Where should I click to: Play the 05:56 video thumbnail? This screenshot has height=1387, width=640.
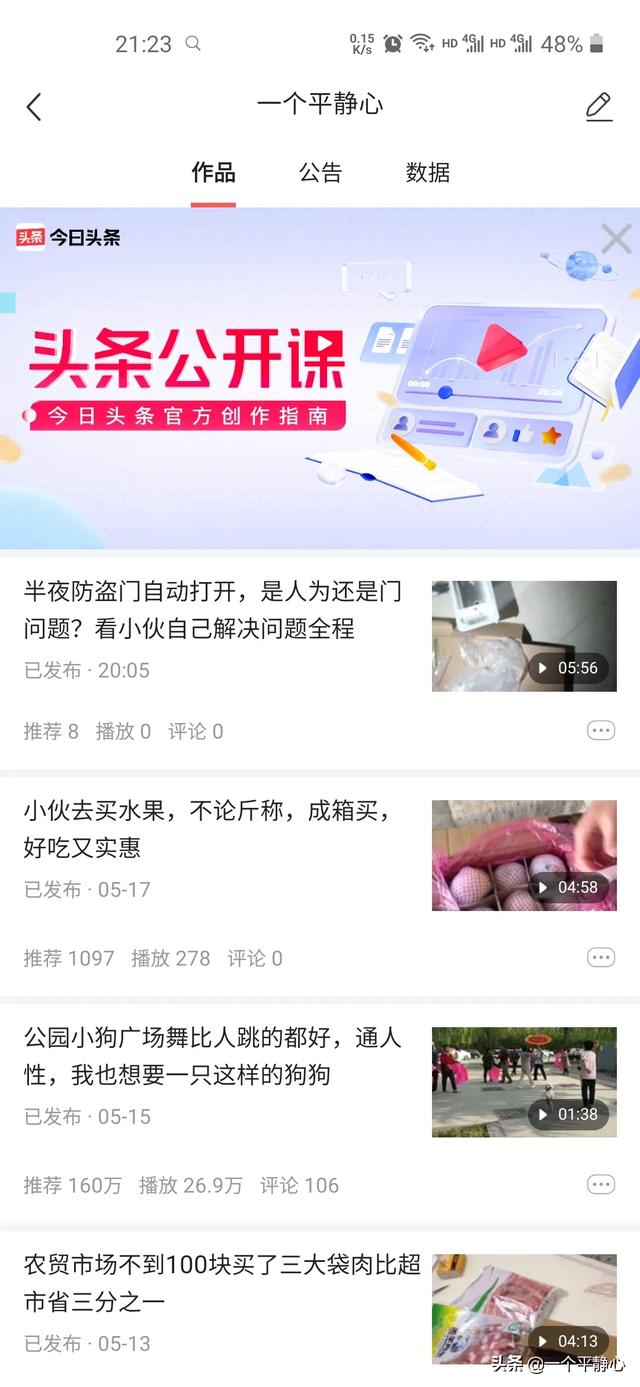pos(524,637)
